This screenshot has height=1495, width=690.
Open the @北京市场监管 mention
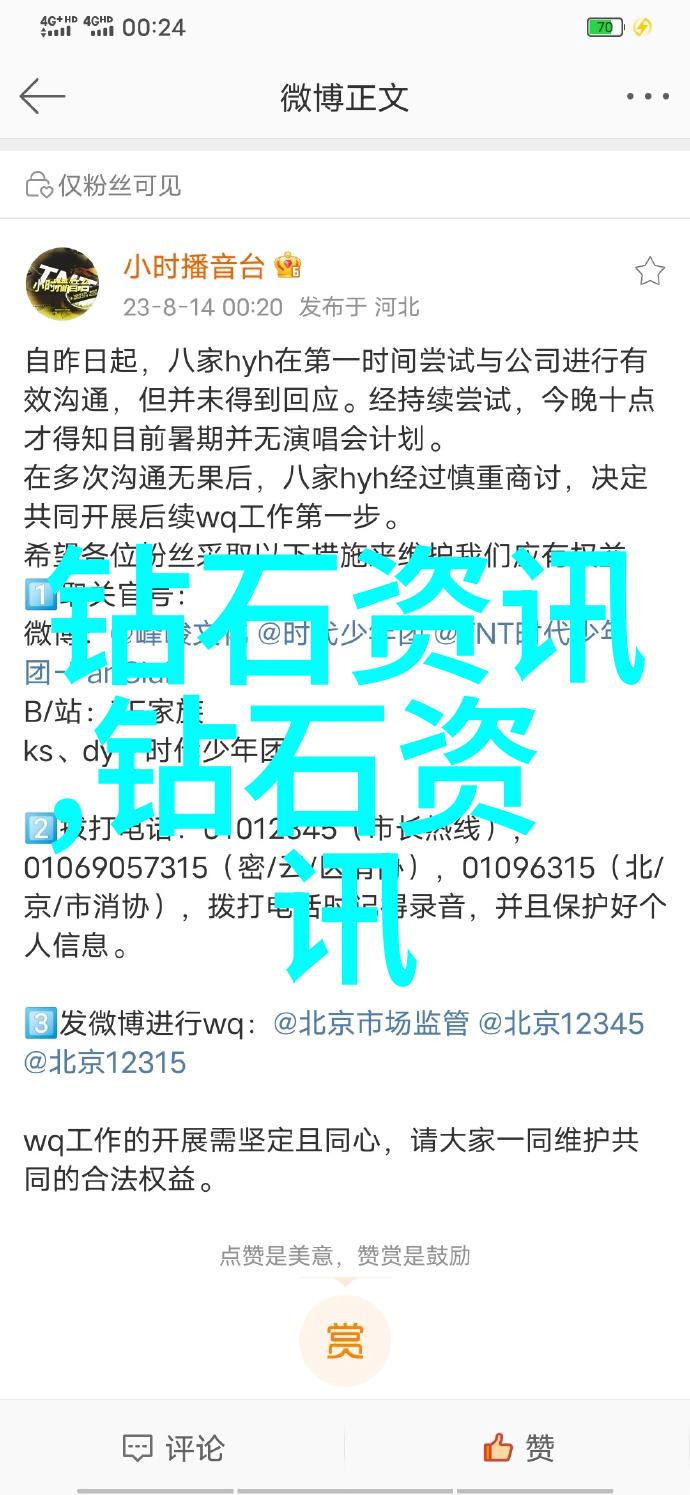click(x=371, y=1024)
